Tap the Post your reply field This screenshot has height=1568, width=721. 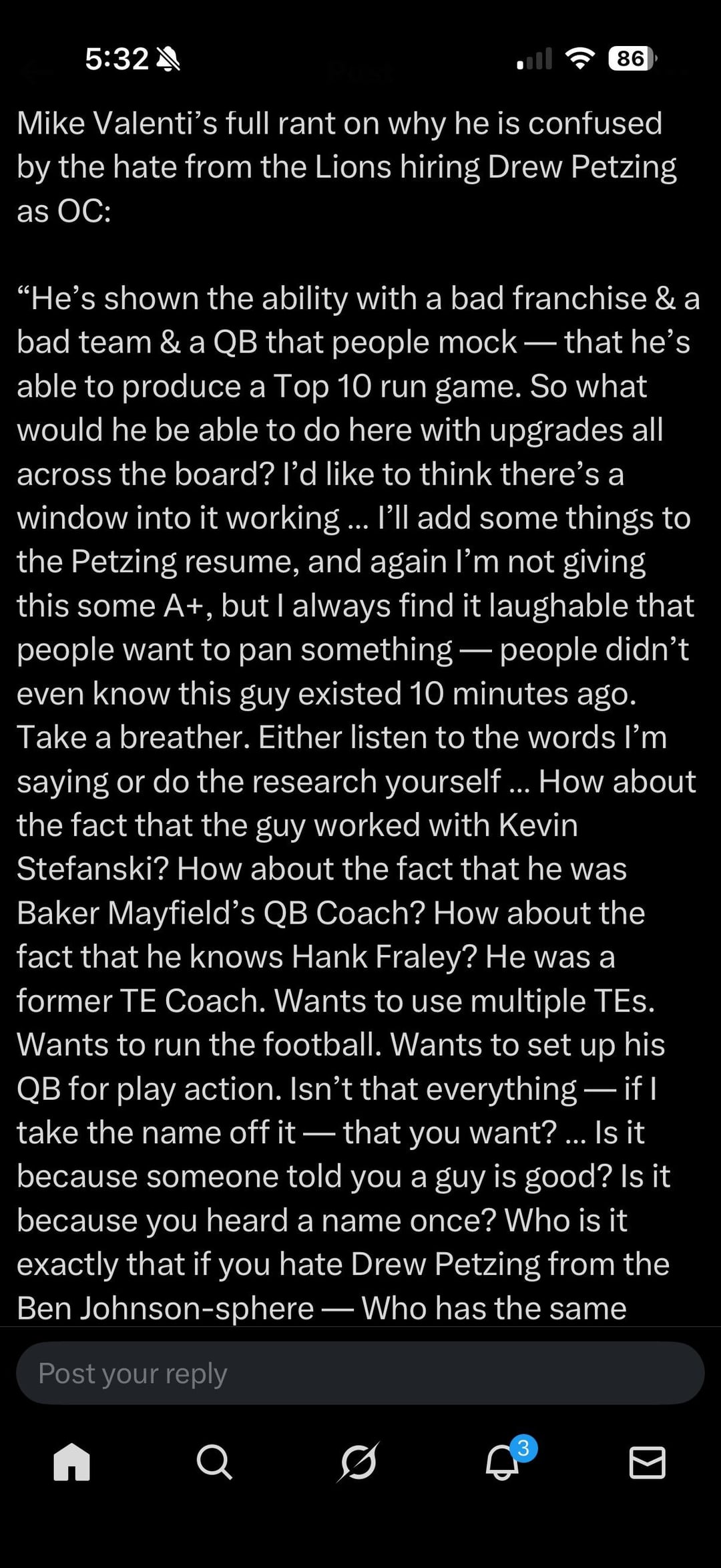point(359,1373)
